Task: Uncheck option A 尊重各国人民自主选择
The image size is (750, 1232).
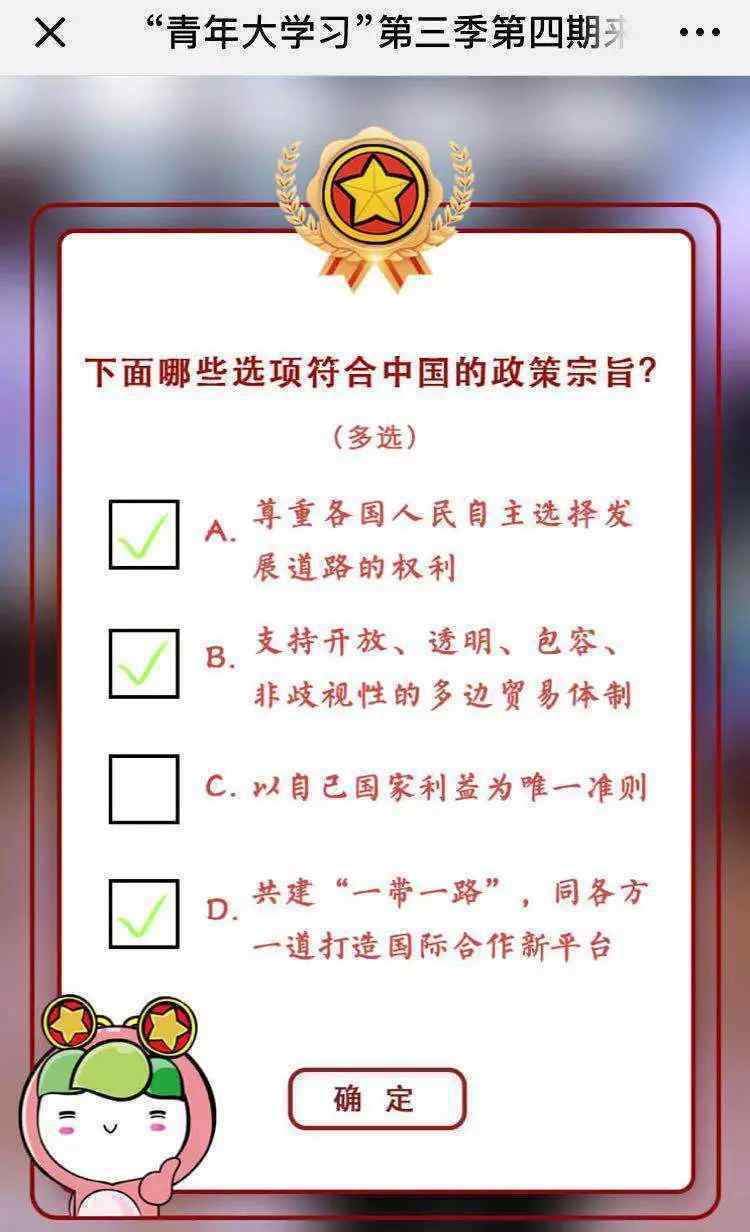Action: [x=144, y=535]
